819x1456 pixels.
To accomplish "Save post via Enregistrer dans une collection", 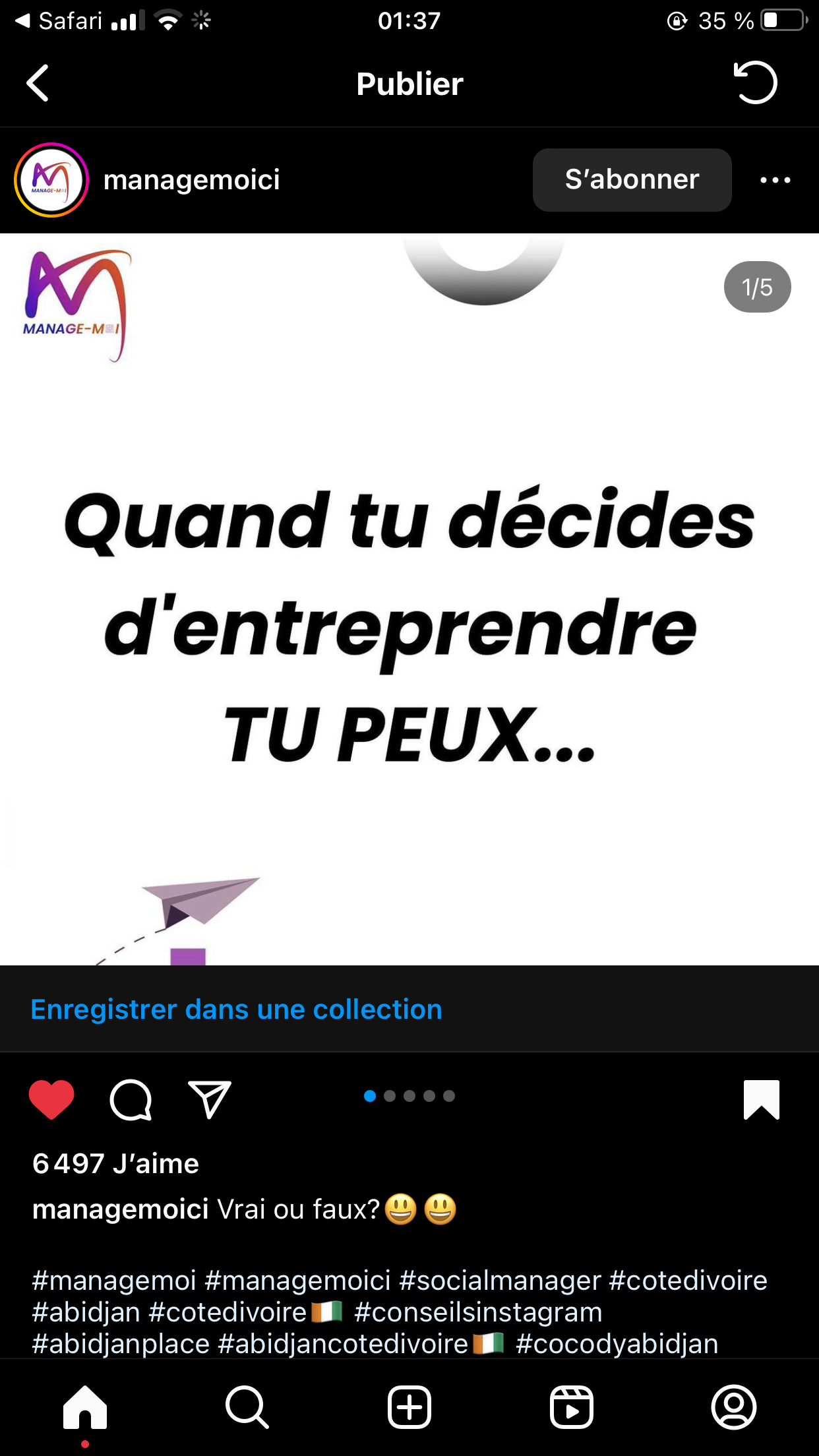I will (x=236, y=1010).
